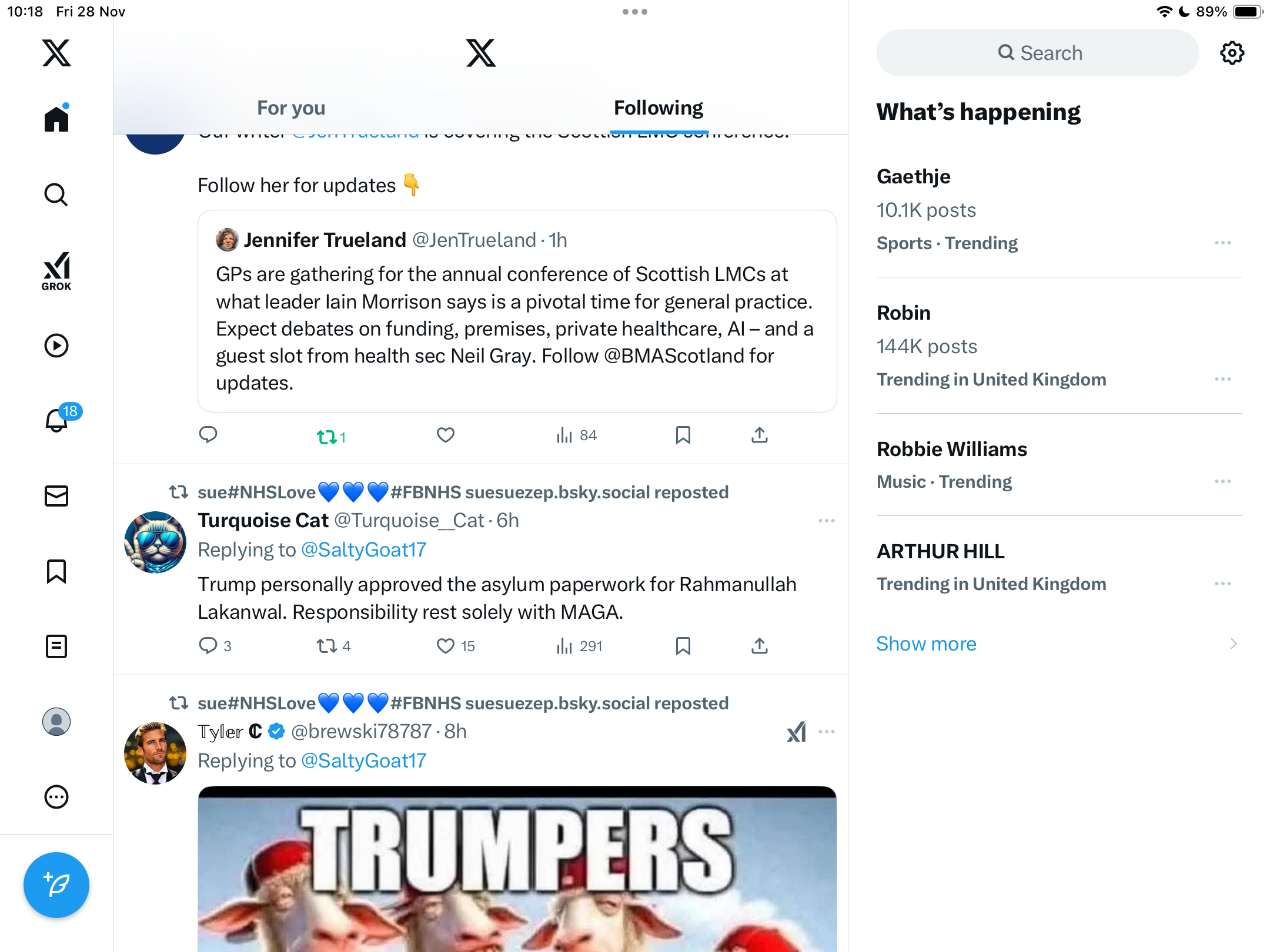Reply to Turquoise Cat's post
This screenshot has width=1270, height=952.
pos(208,646)
